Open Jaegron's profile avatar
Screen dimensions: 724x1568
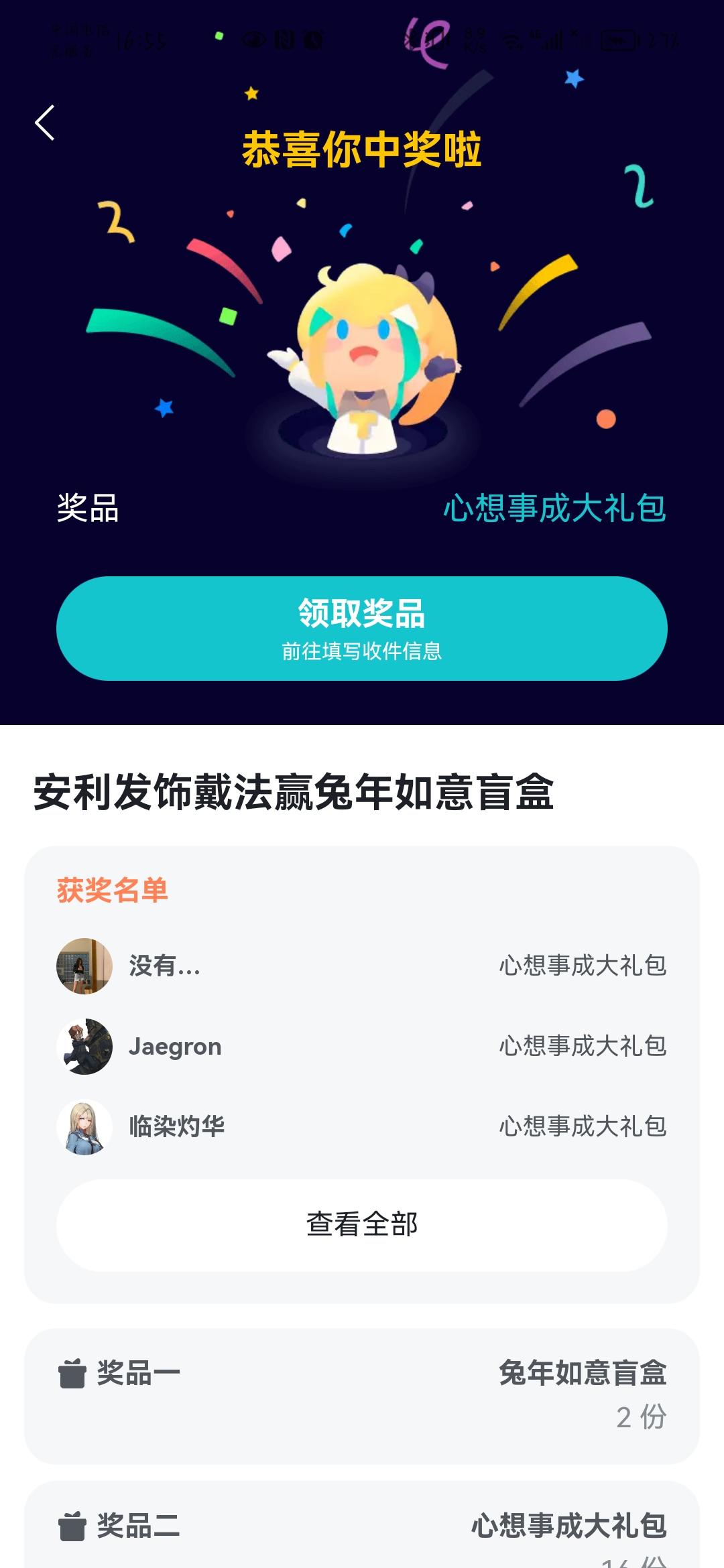85,1045
